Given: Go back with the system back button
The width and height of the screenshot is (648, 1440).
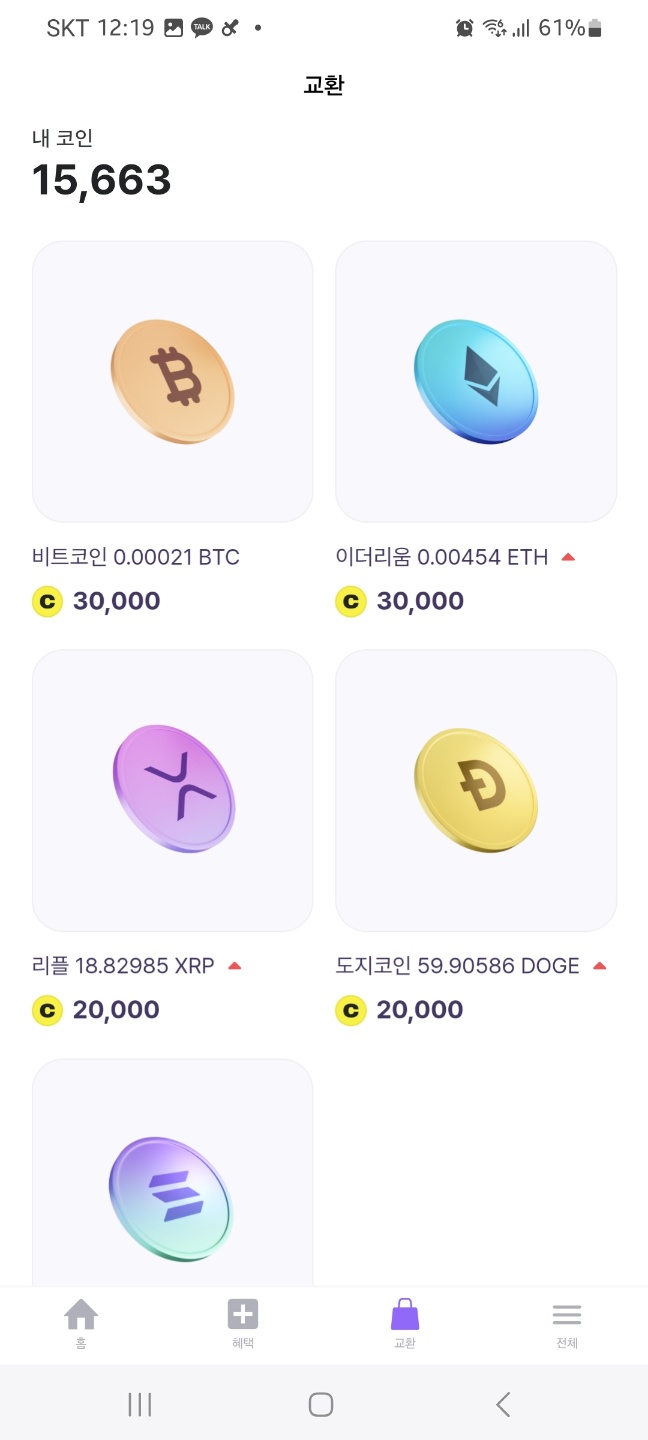Looking at the screenshot, I should (503, 1404).
